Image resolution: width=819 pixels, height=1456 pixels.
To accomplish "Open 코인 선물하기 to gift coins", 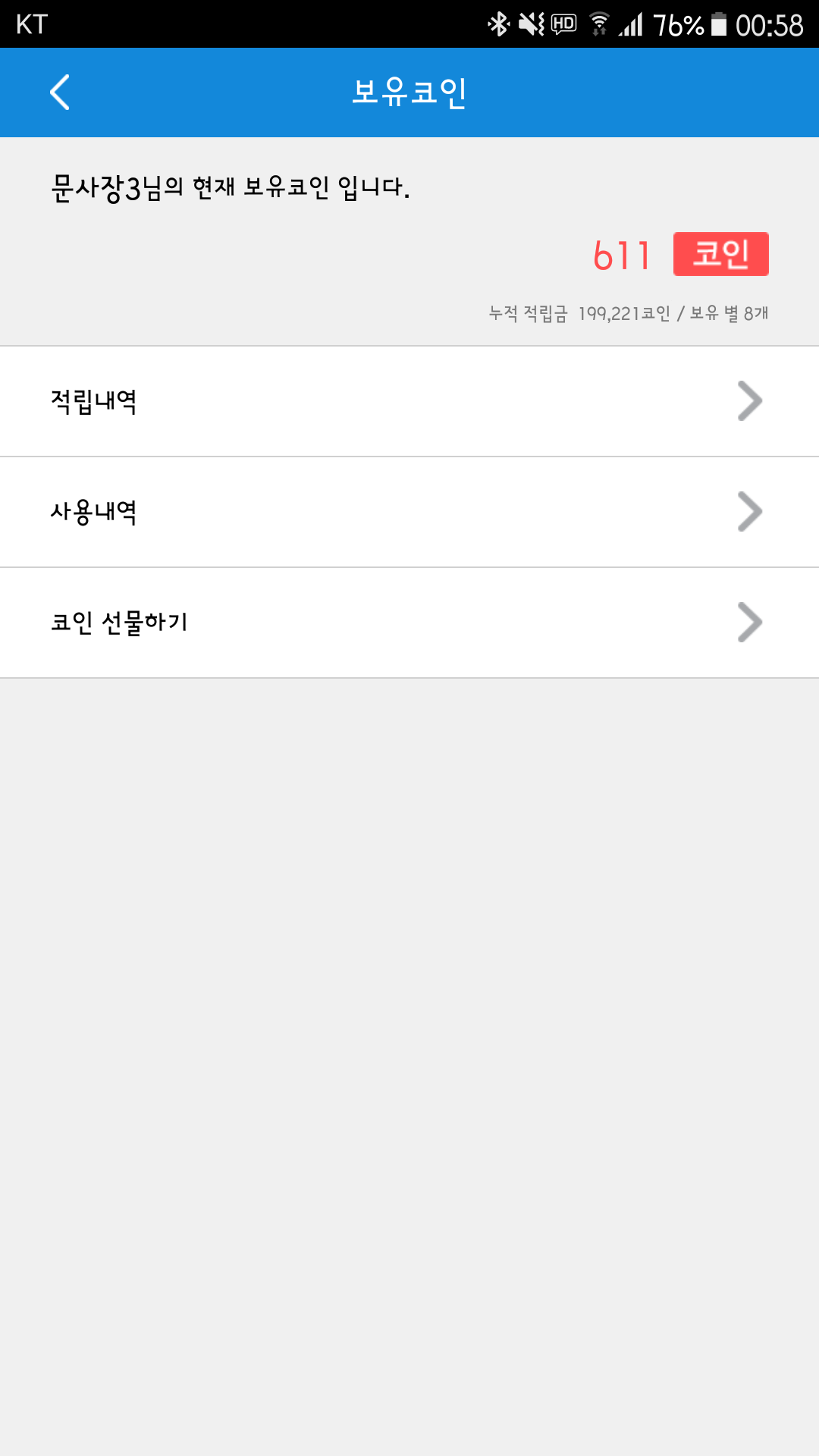I will coord(409,623).
